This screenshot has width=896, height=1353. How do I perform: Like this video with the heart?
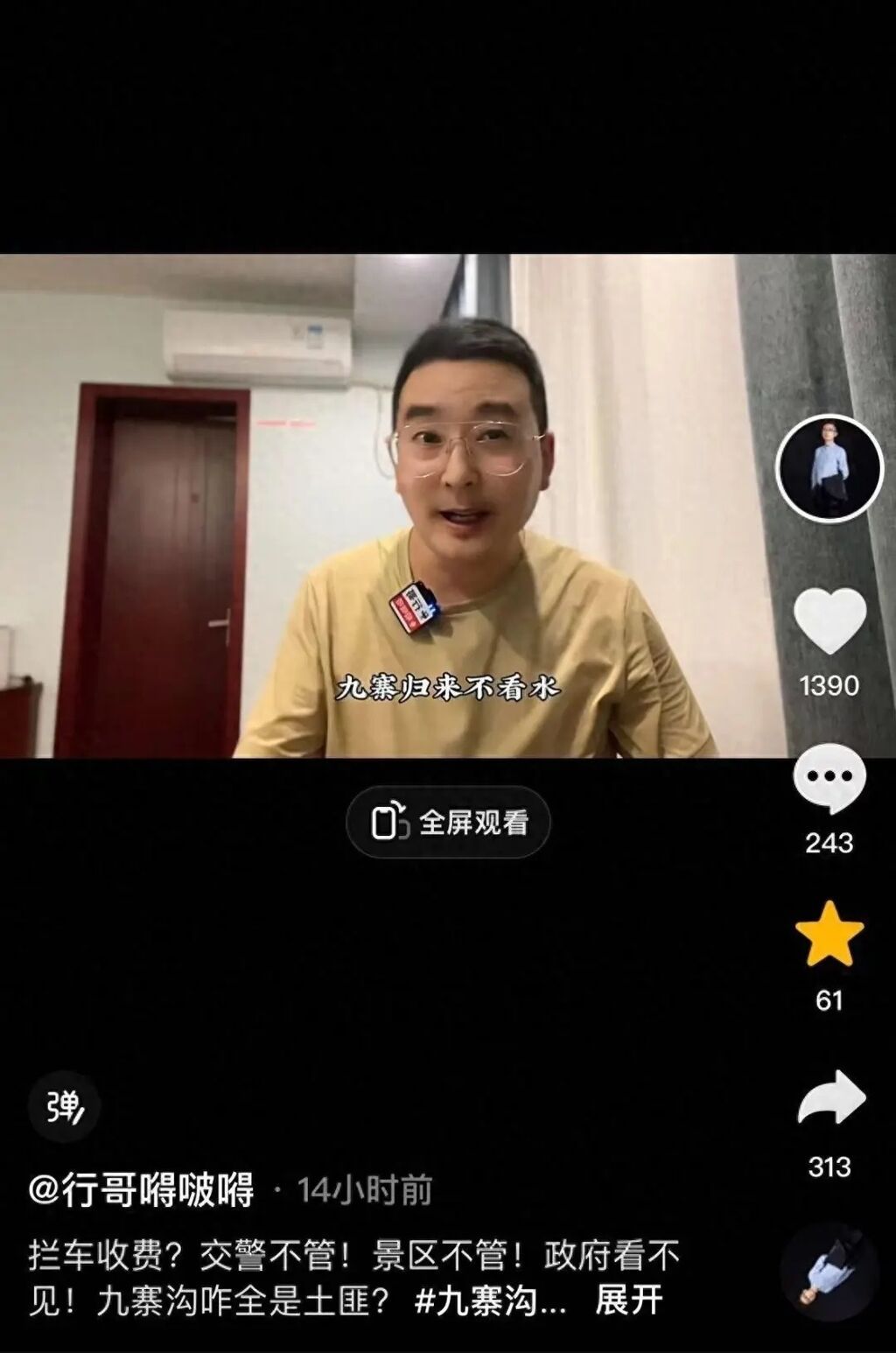pos(829,620)
